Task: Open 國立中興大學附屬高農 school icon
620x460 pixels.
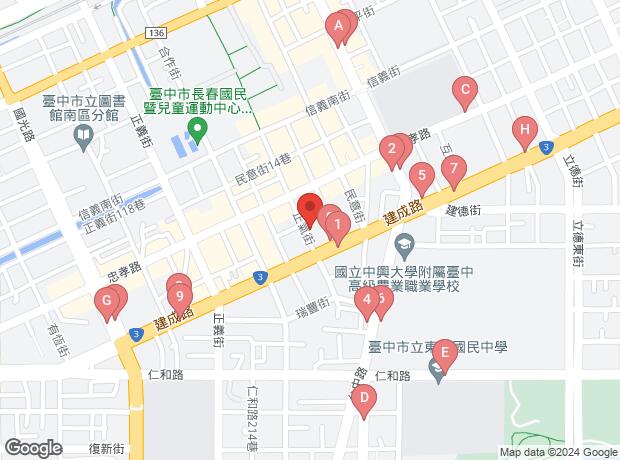Action: click(x=404, y=243)
